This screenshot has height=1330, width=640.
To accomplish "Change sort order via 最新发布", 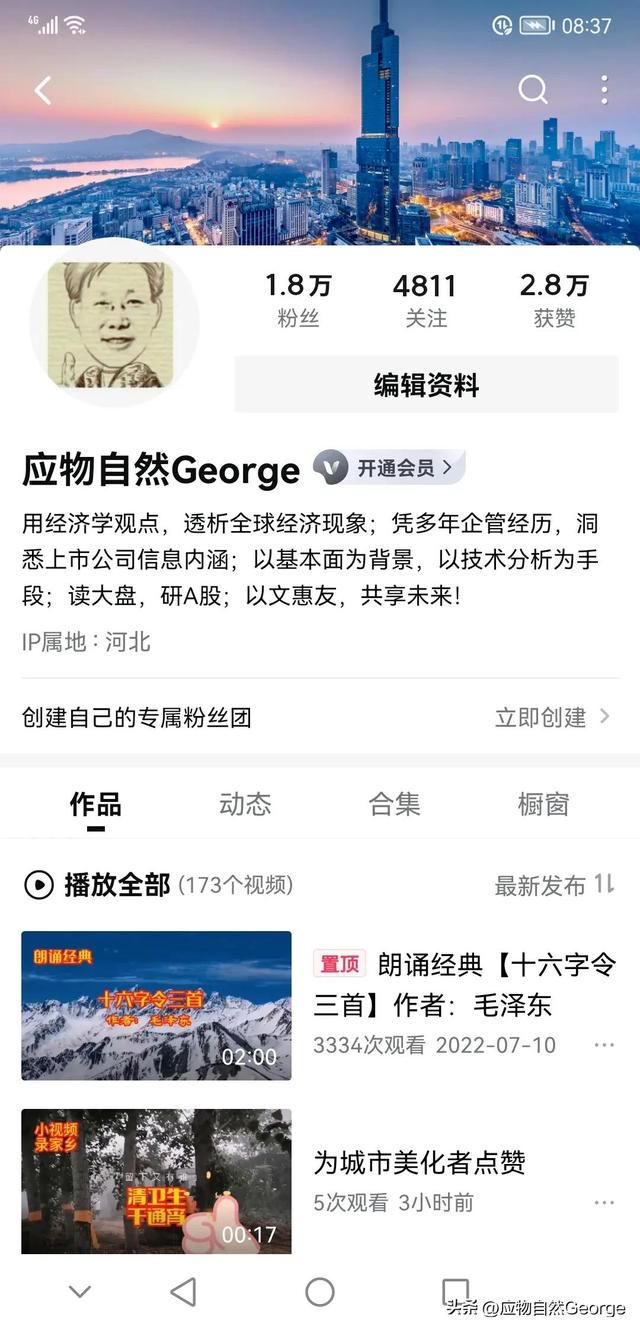I will pyautogui.click(x=553, y=885).
